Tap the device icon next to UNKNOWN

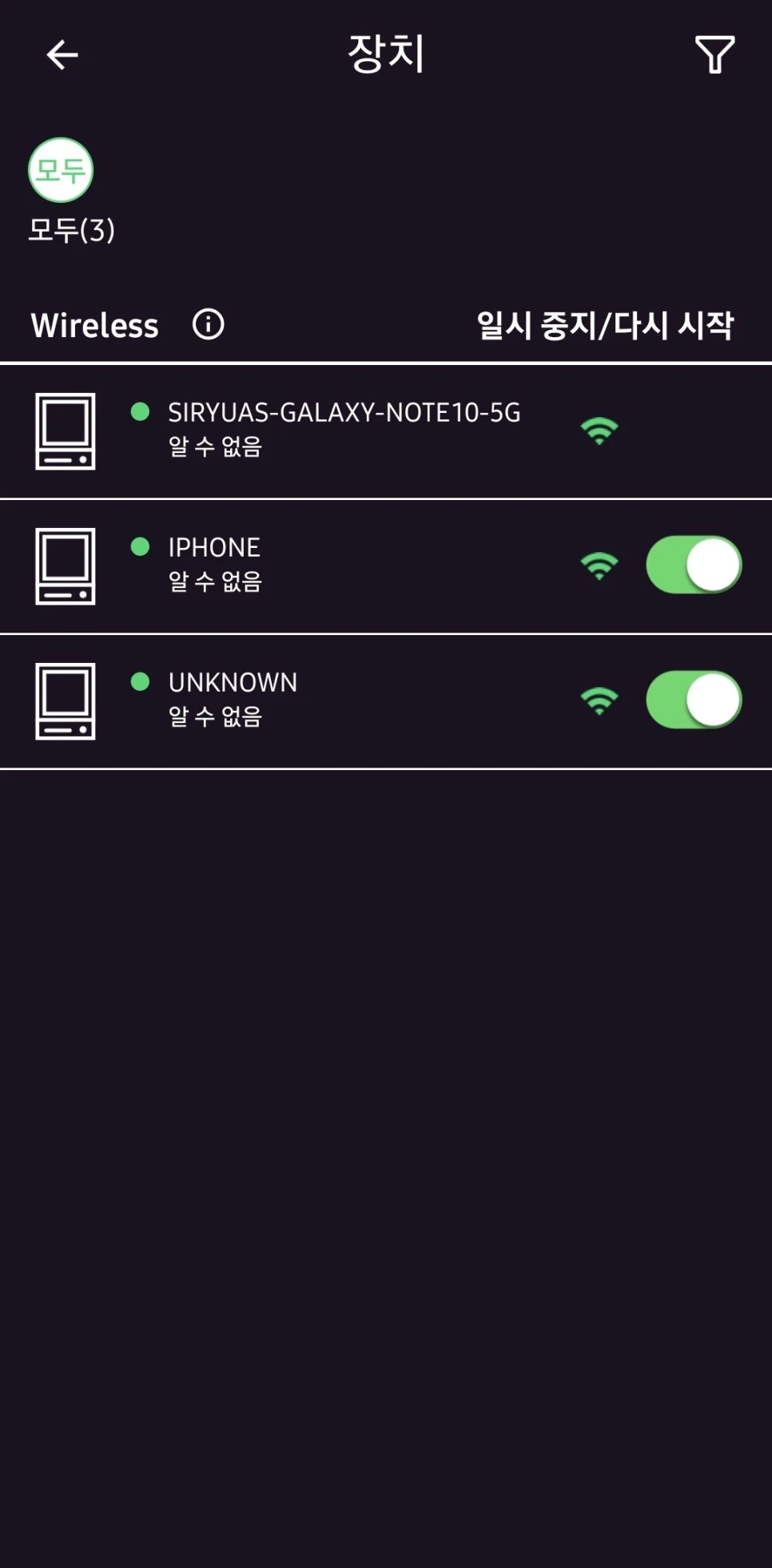point(66,699)
